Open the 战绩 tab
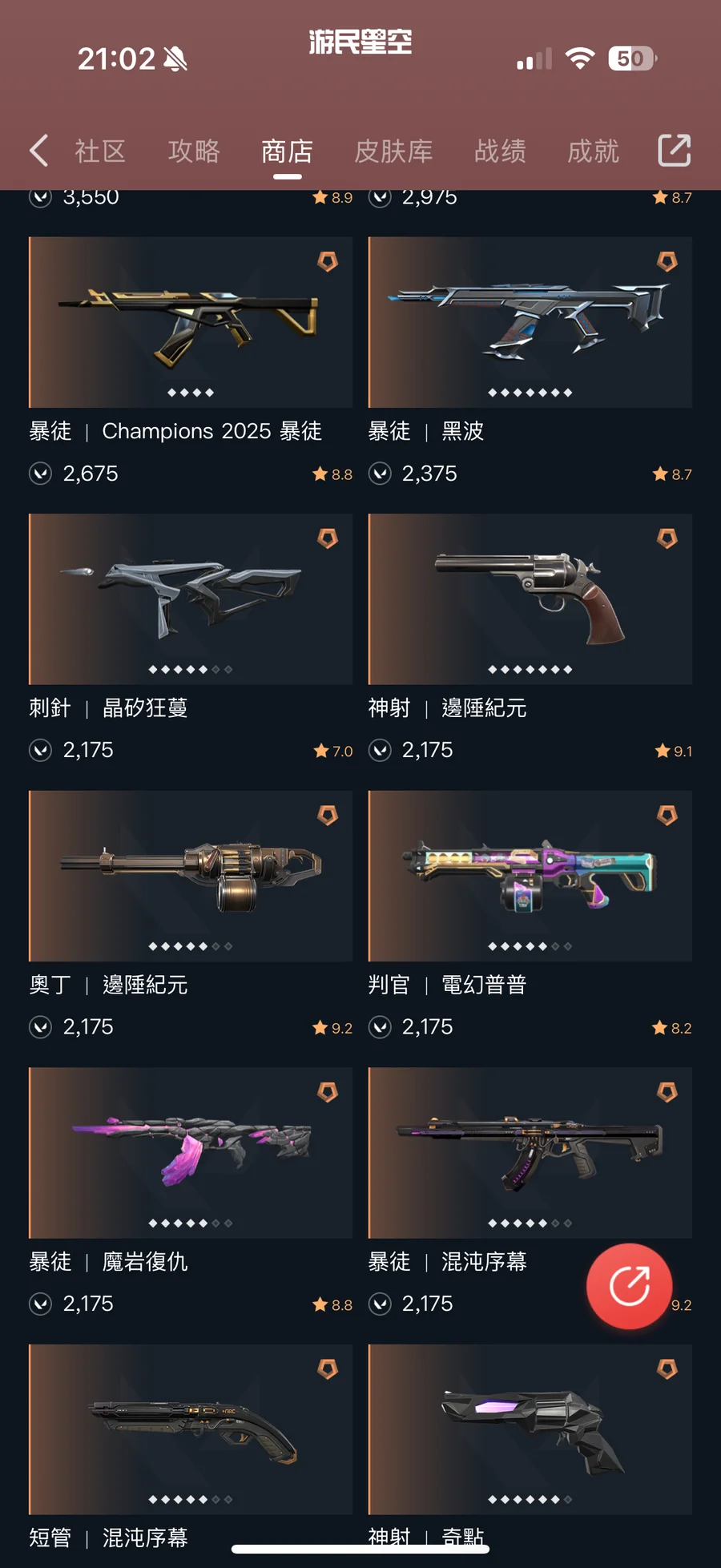 click(500, 151)
